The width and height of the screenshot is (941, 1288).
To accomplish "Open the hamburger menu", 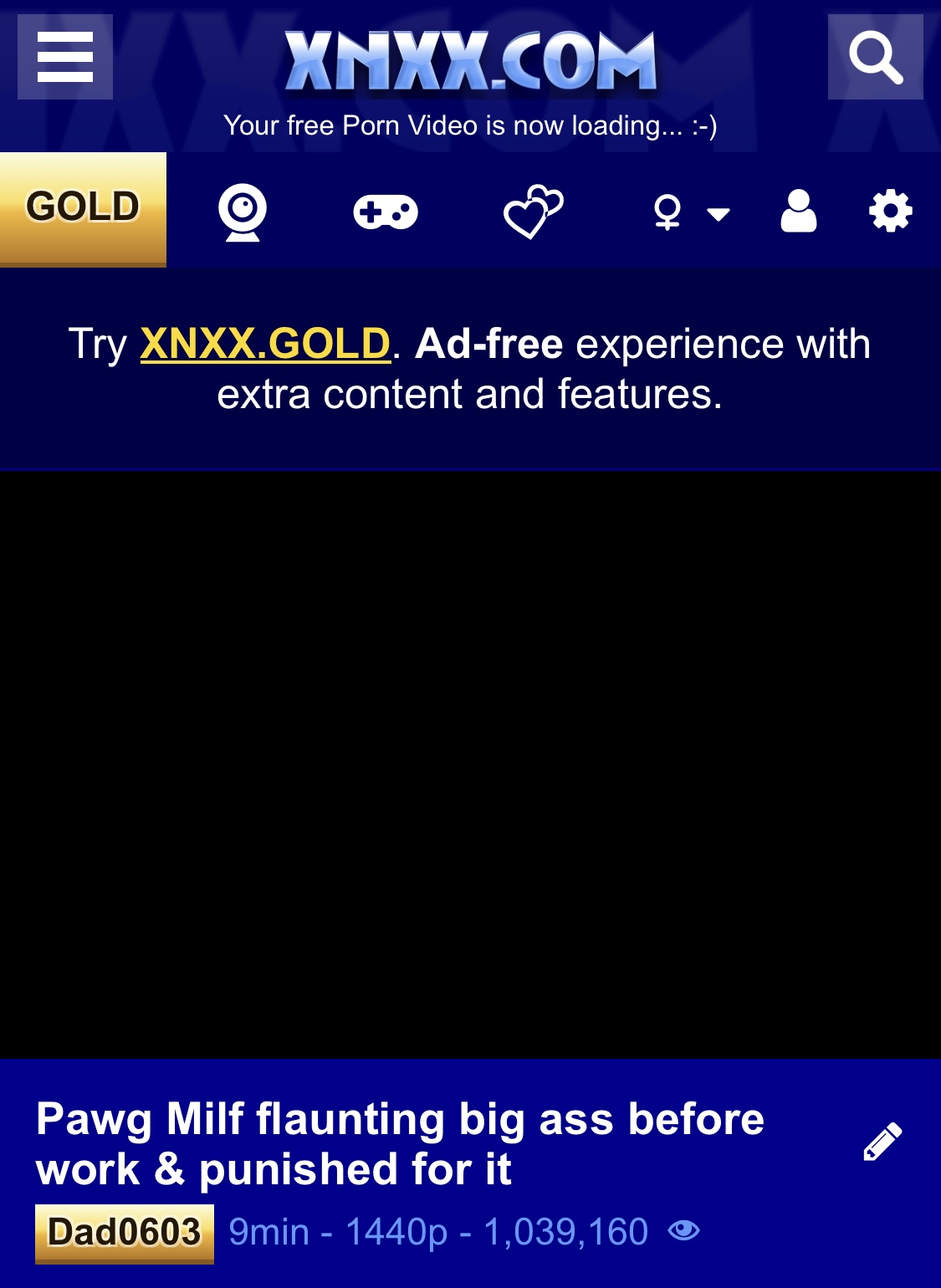I will [65, 57].
